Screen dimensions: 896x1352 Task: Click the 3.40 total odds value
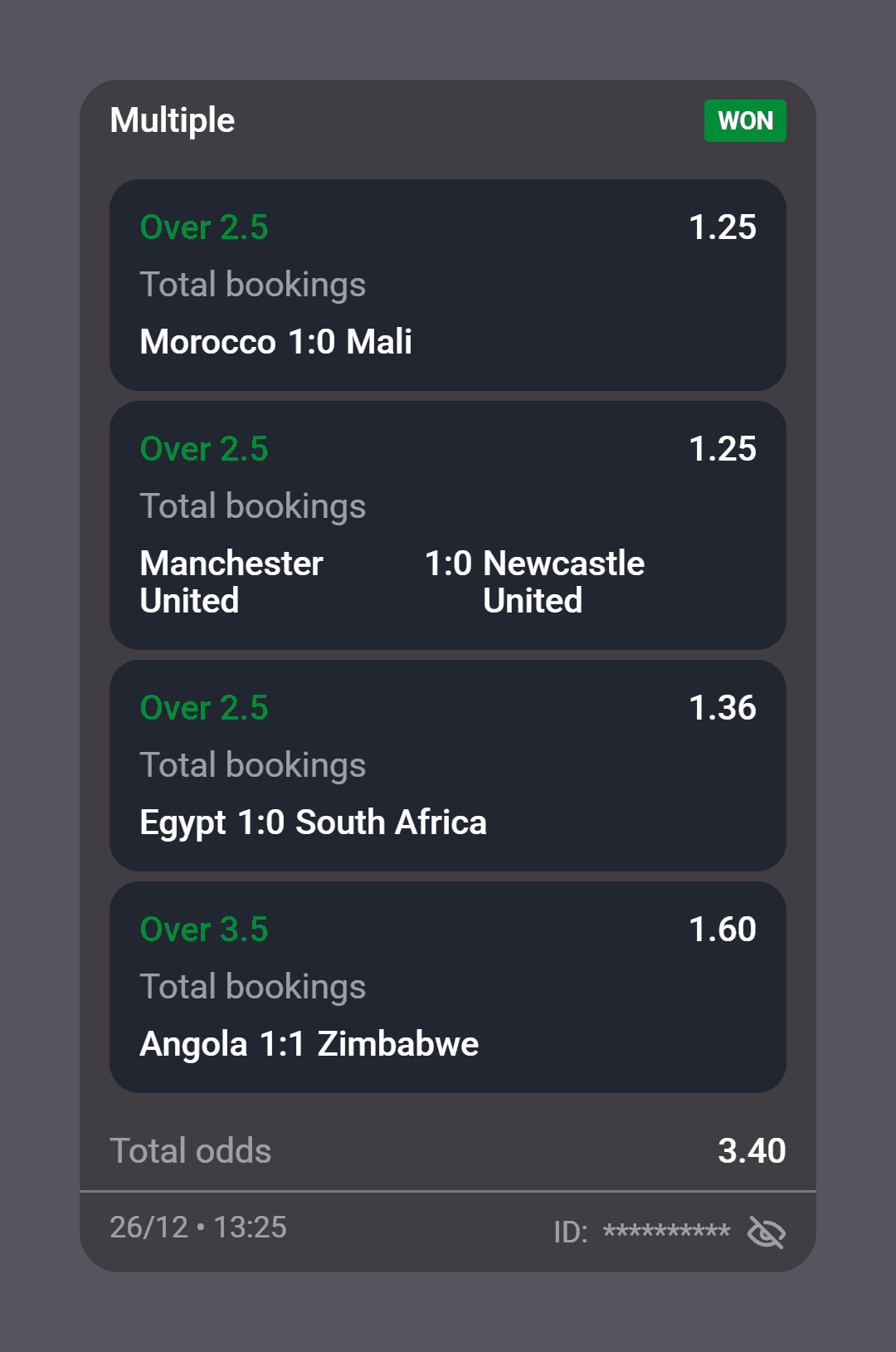[x=752, y=1151]
